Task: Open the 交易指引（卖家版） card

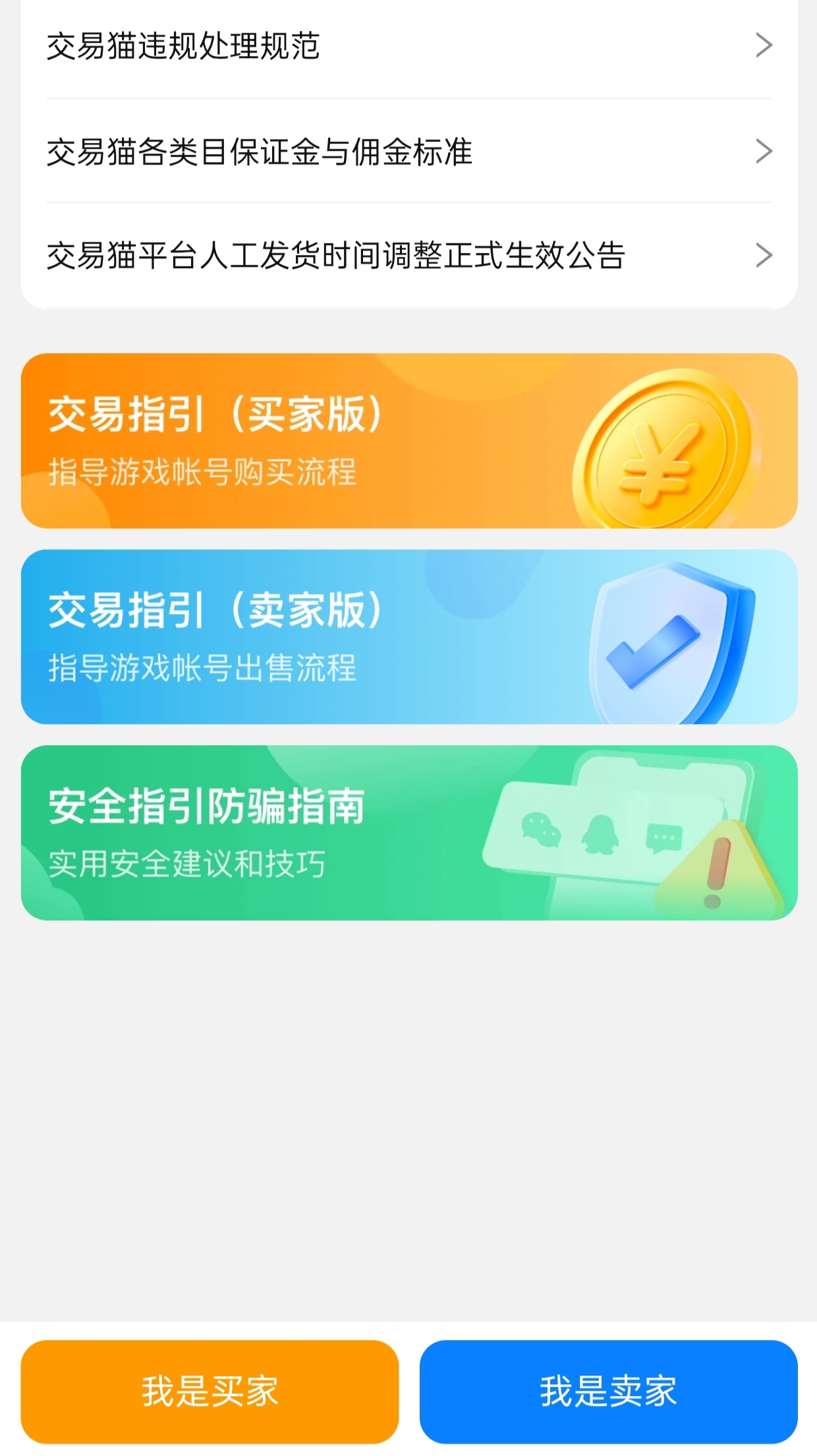Action: point(408,636)
